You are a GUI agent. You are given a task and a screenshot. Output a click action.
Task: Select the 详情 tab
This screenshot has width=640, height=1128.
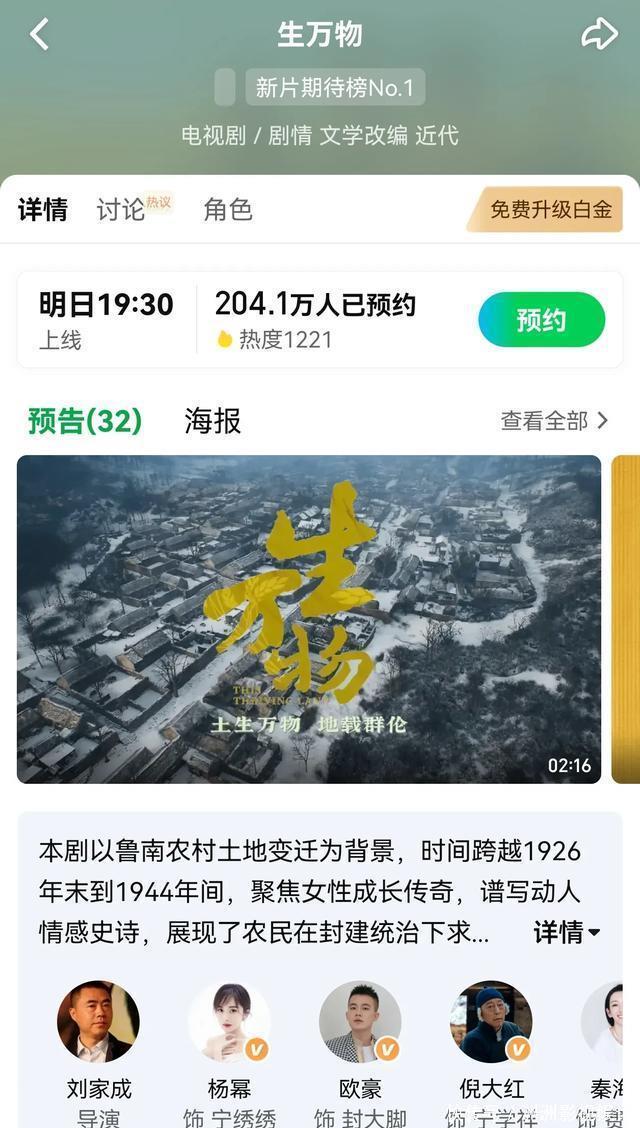click(43, 209)
